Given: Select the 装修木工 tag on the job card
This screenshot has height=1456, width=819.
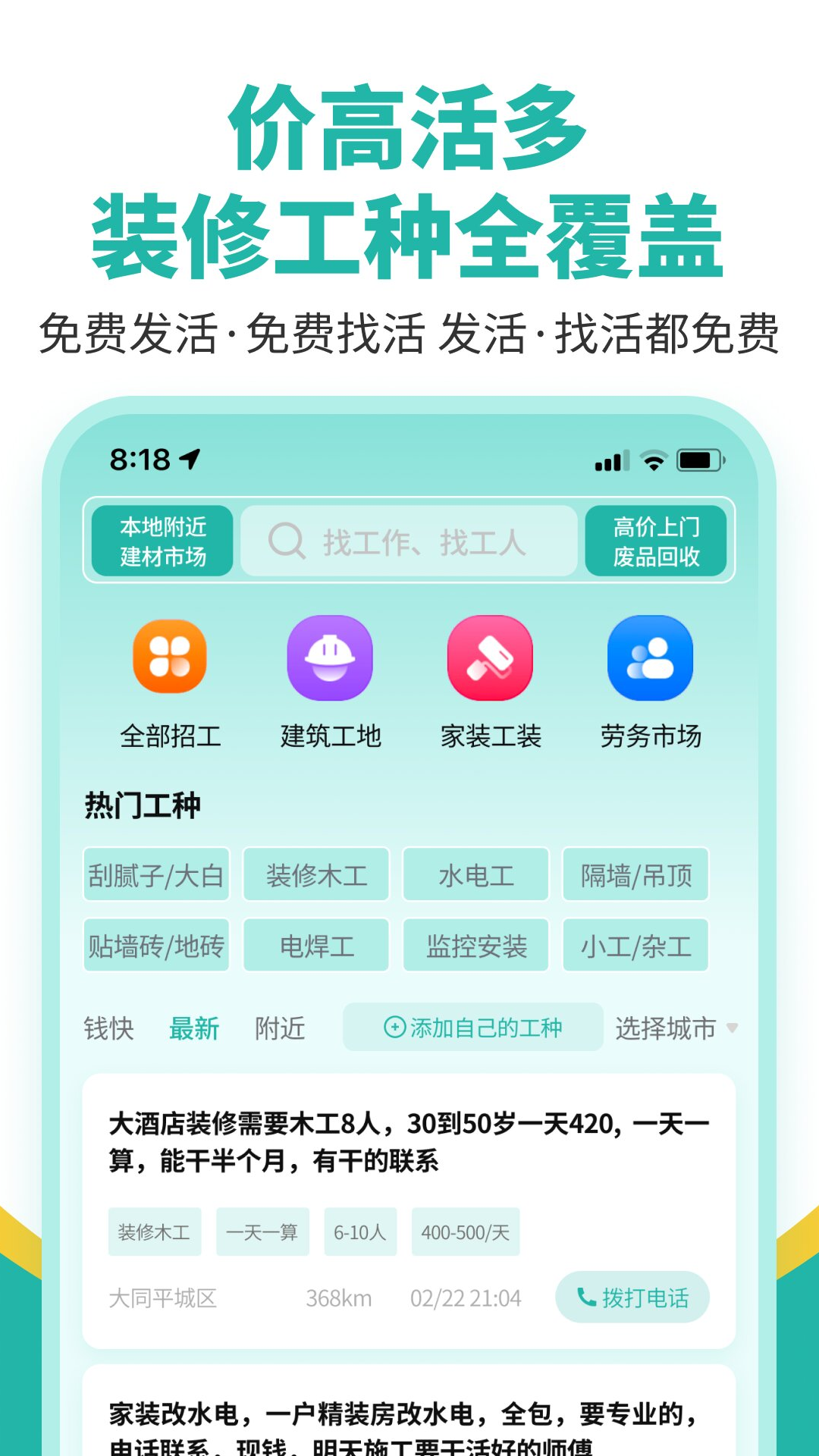Looking at the screenshot, I should (x=155, y=1230).
